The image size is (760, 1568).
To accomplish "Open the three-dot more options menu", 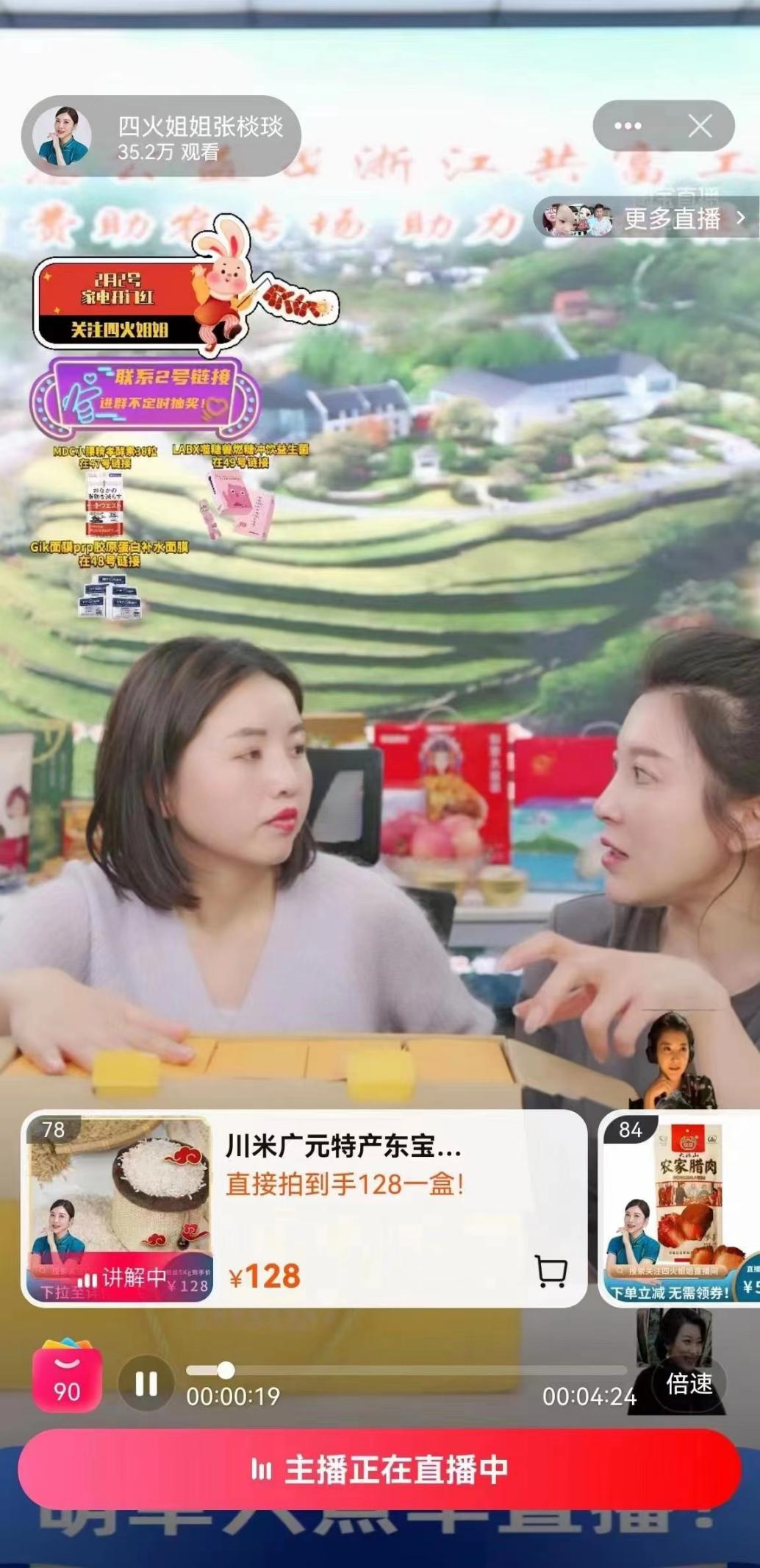I will (x=628, y=126).
